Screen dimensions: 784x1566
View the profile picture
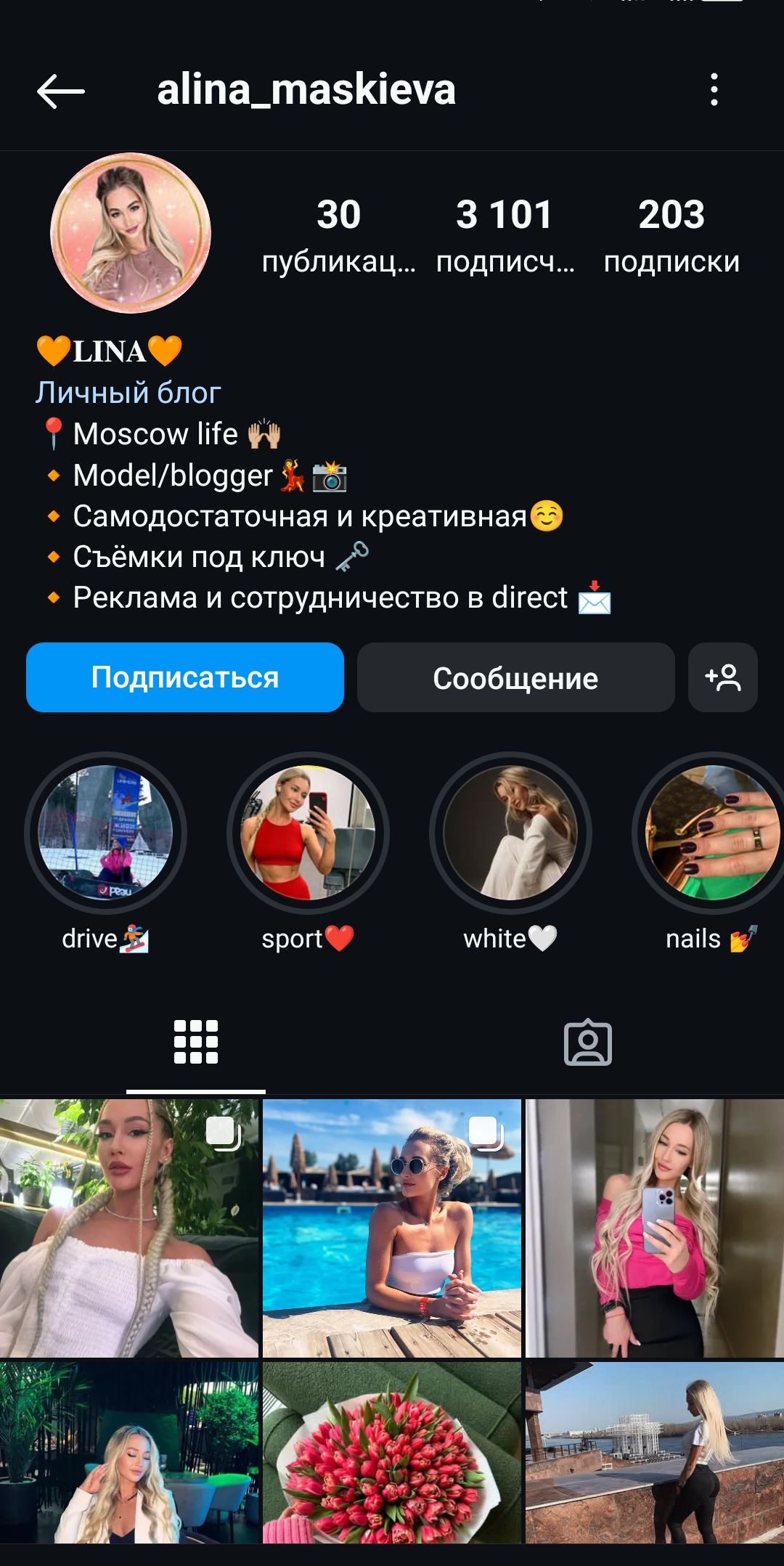click(131, 233)
